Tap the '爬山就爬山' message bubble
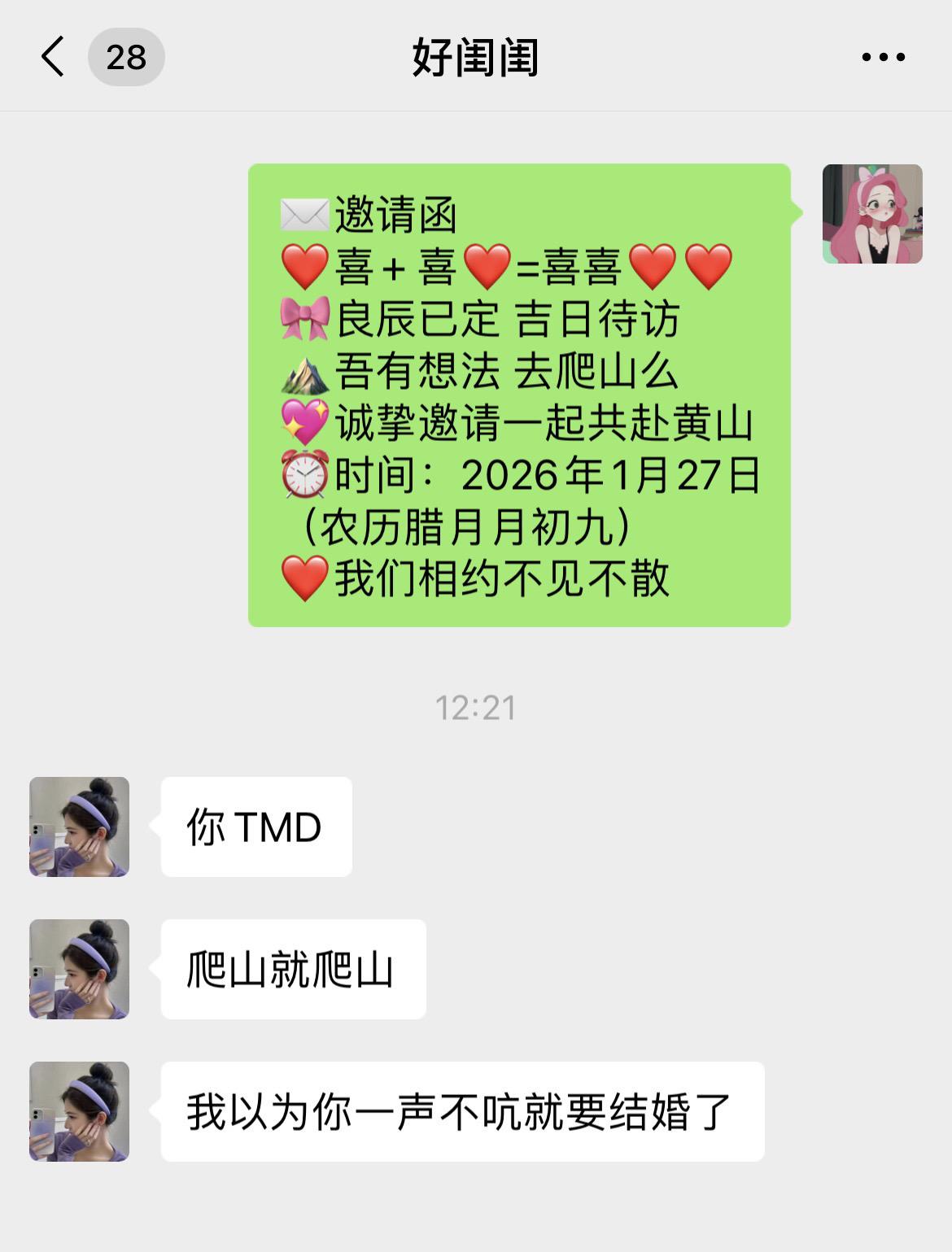Screen dimensions: 952x1252 tap(293, 968)
